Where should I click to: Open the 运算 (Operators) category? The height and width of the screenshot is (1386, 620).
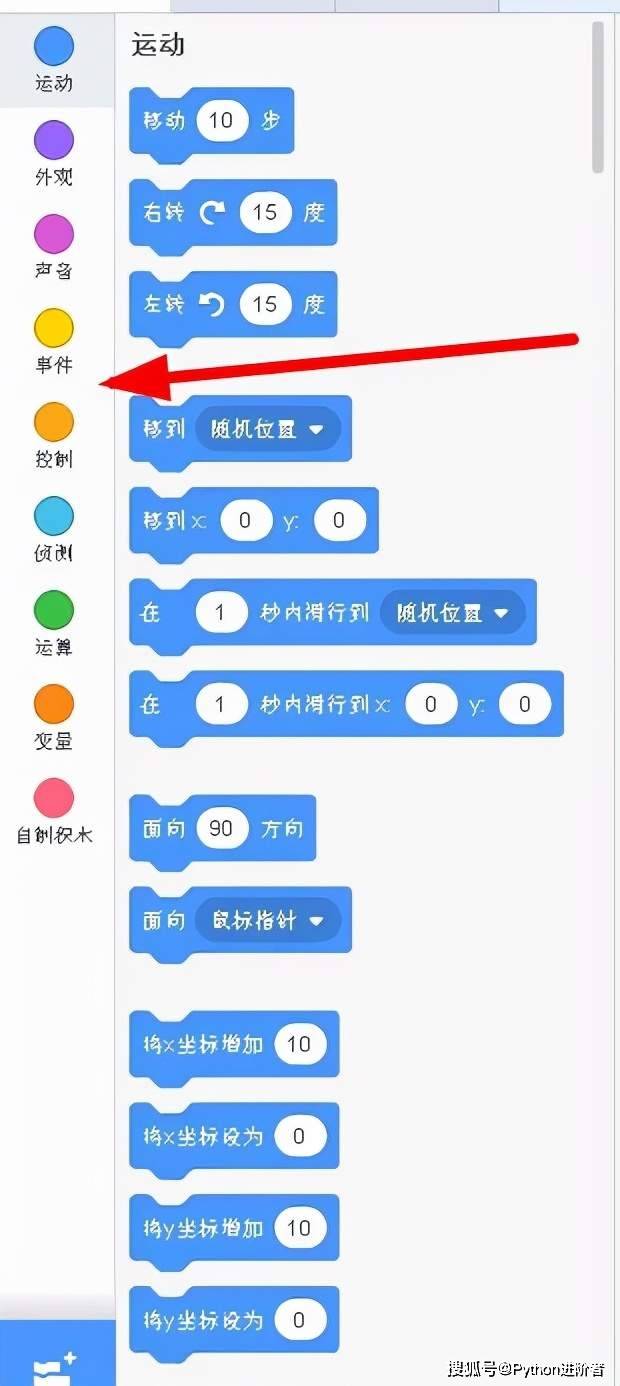point(54,622)
